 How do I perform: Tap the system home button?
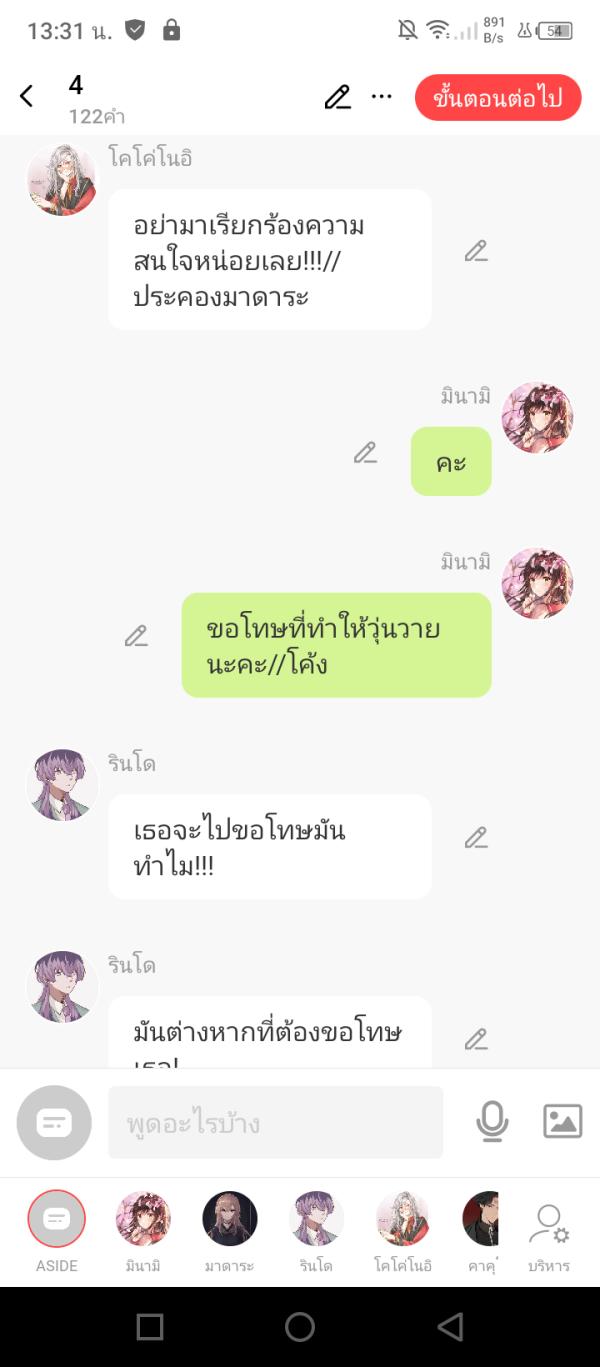pos(300,1327)
